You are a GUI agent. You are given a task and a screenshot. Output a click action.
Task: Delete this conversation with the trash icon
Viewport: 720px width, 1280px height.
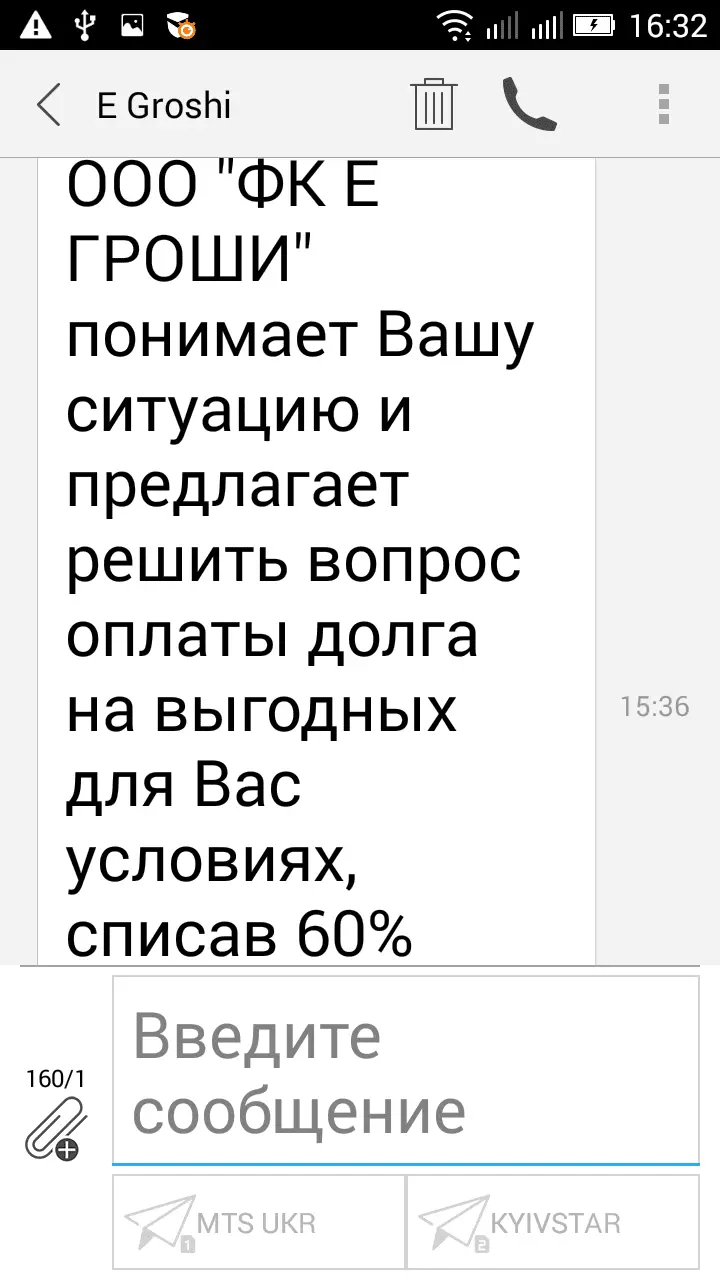[x=434, y=104]
